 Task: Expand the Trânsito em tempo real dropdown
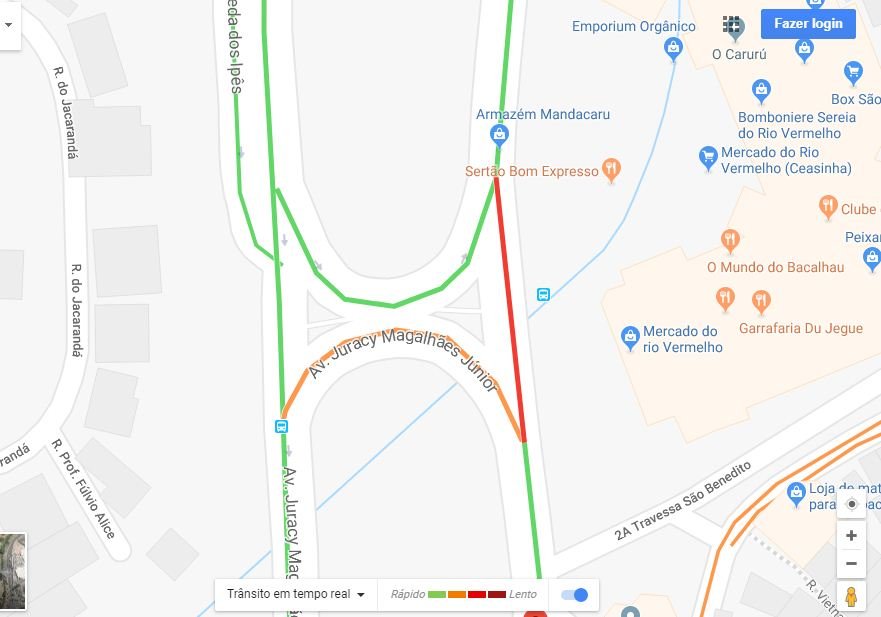pos(296,594)
